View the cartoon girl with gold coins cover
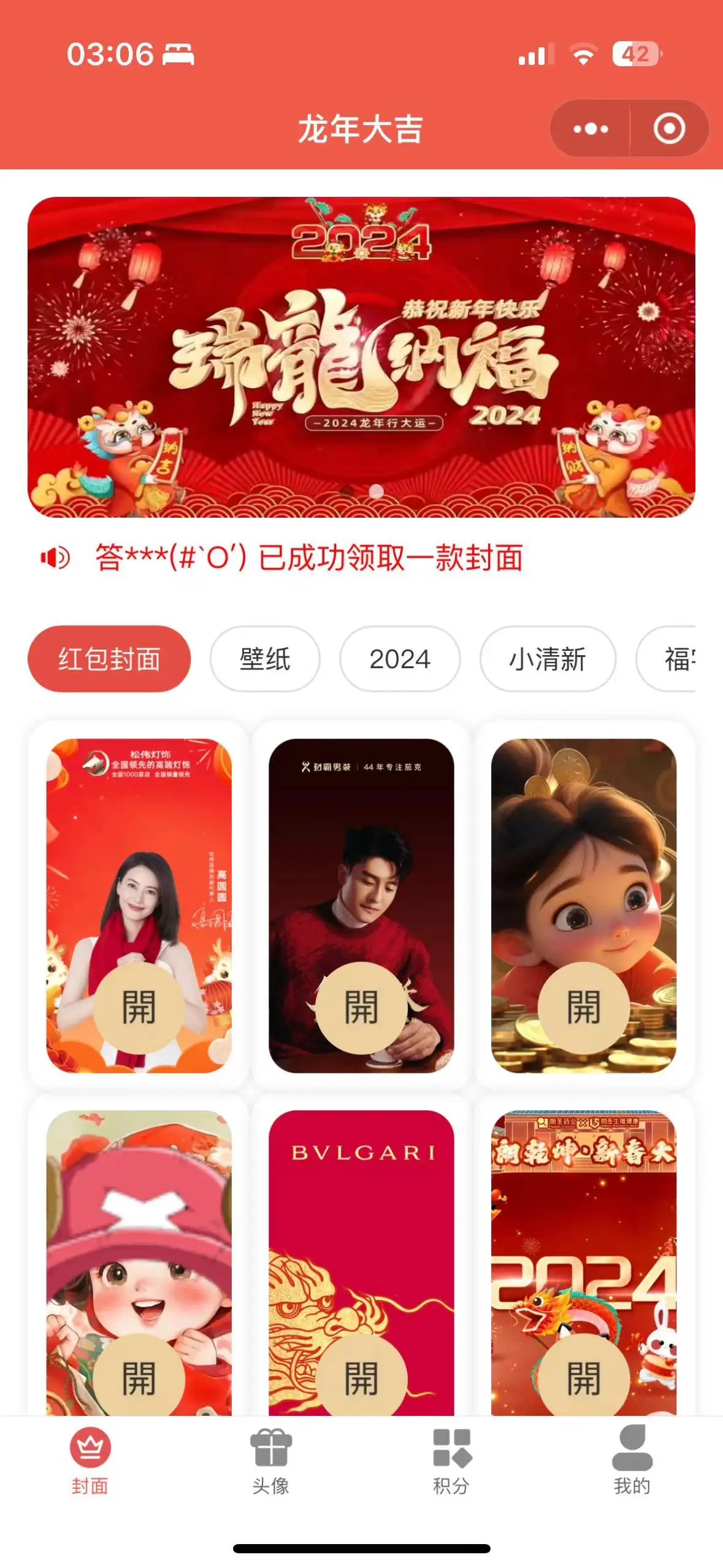 tap(583, 905)
